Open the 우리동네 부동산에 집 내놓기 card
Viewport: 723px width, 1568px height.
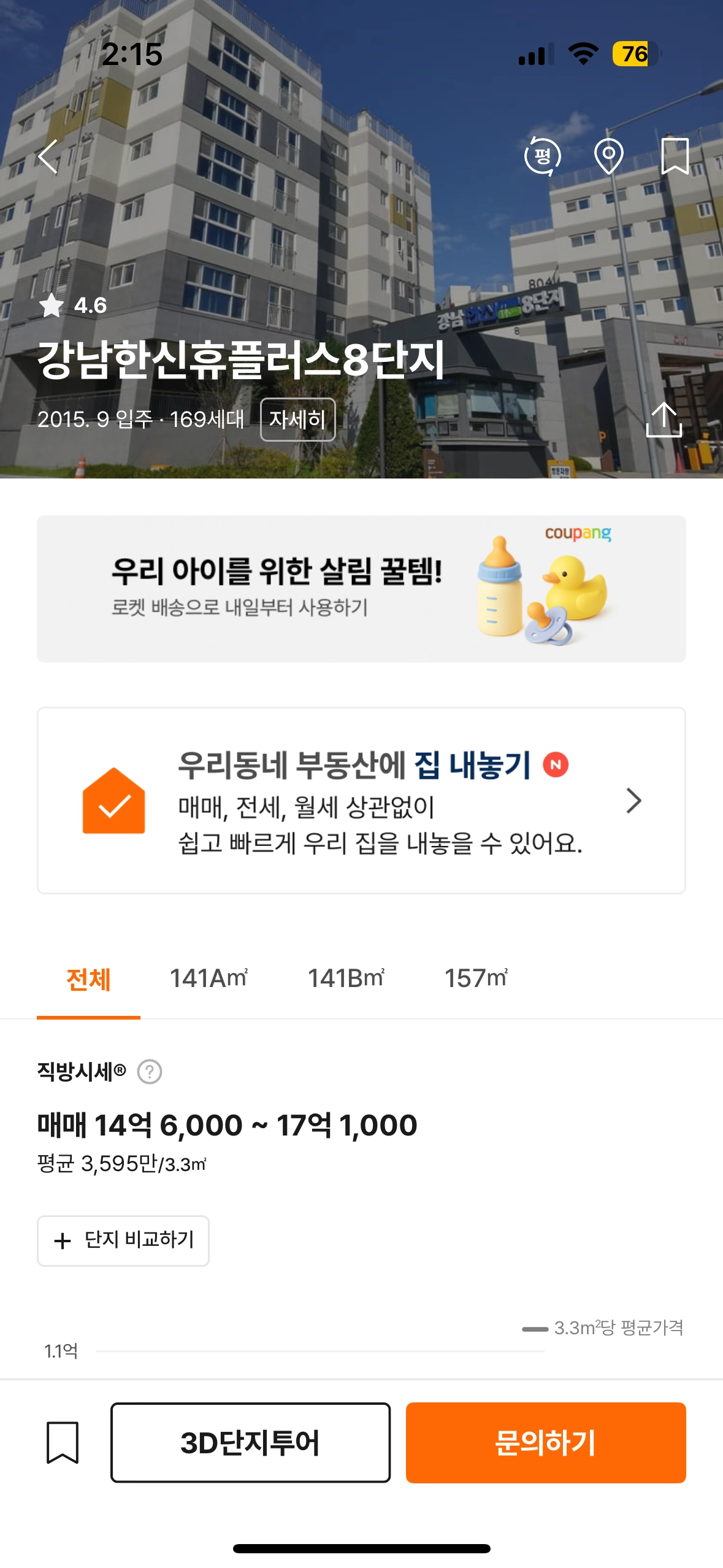tap(361, 800)
